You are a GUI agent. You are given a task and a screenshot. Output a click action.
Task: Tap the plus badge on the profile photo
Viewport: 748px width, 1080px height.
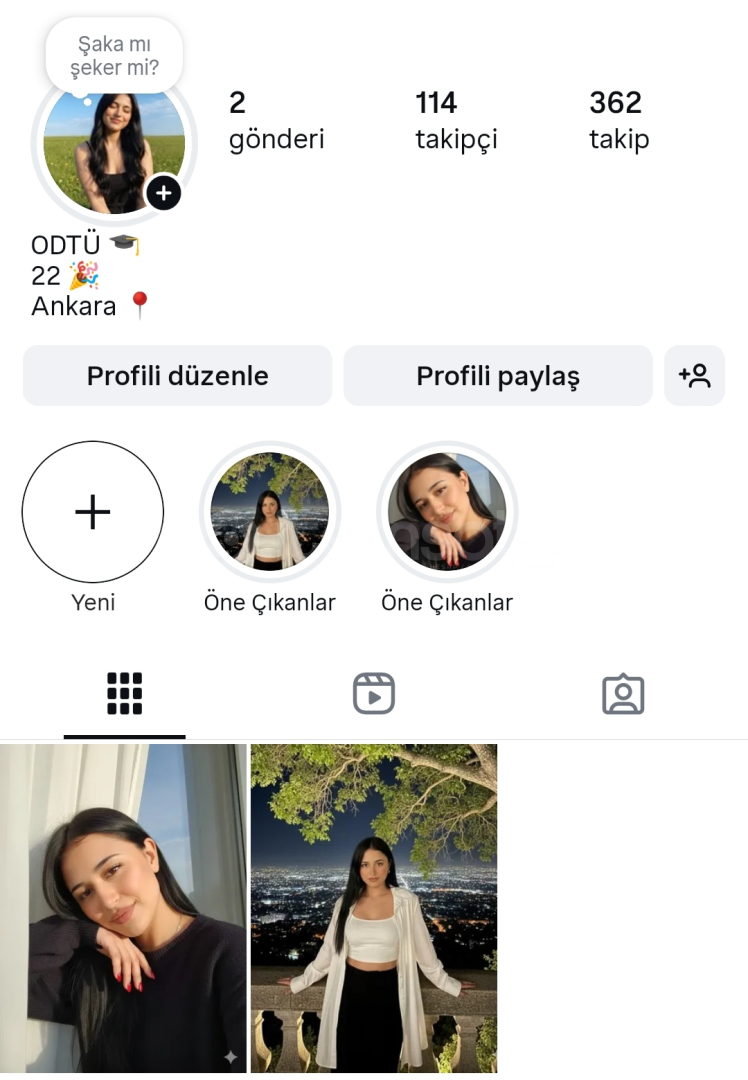[164, 193]
